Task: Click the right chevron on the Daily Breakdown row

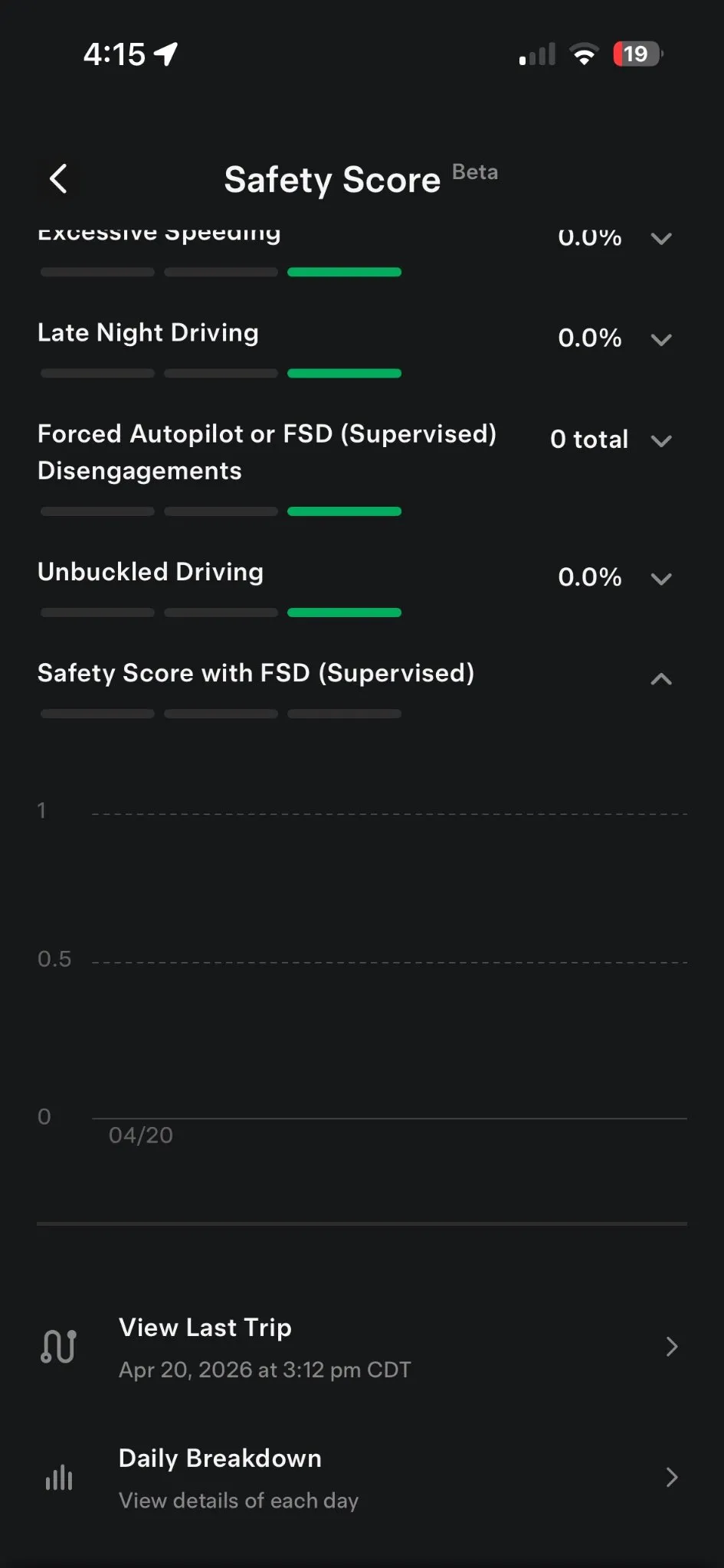Action: point(672,1478)
